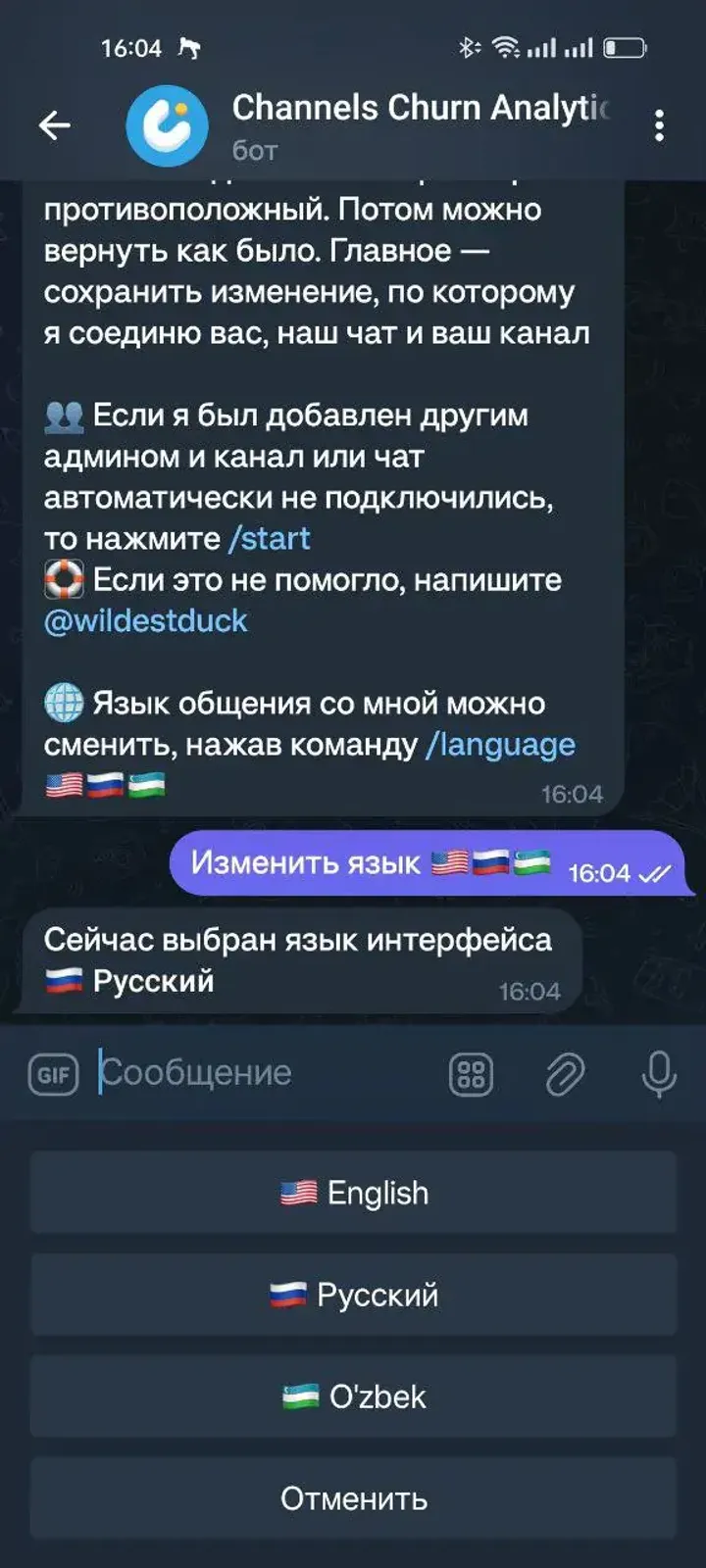Go back from the bot chat

[x=55, y=125]
